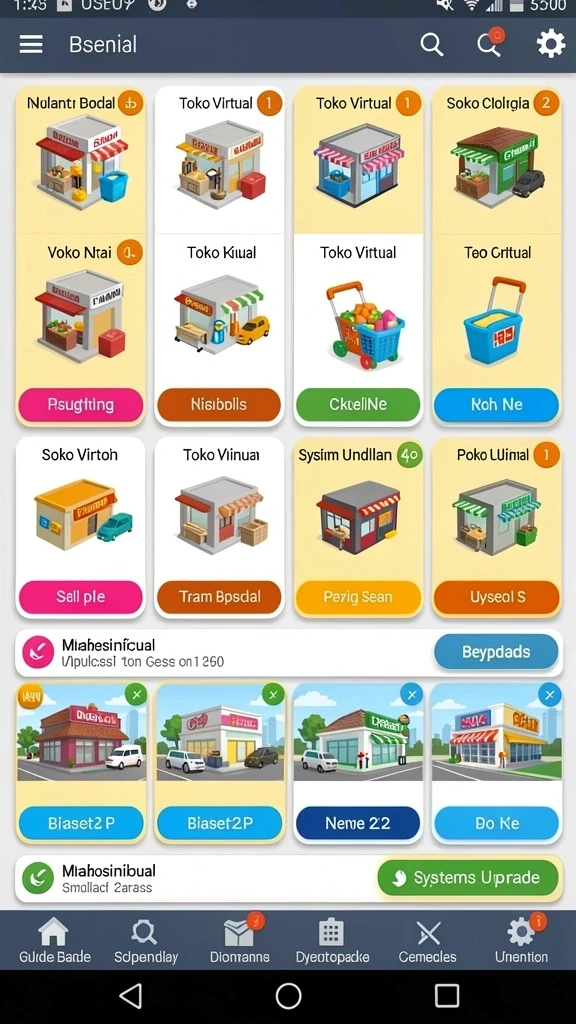
Task: Select the Nisibolls button
Action: click(x=219, y=404)
